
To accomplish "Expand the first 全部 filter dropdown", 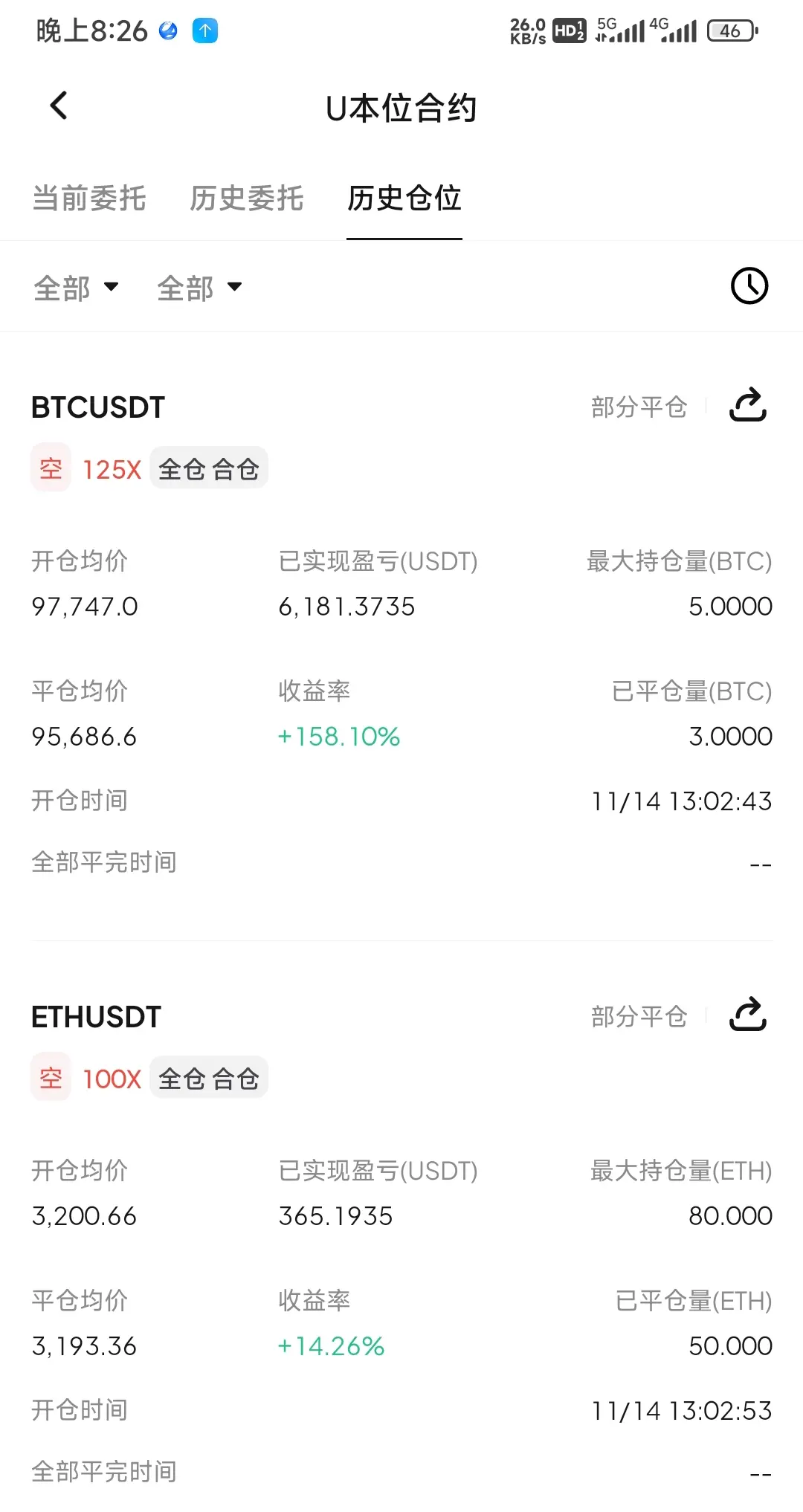I will tap(77, 288).
